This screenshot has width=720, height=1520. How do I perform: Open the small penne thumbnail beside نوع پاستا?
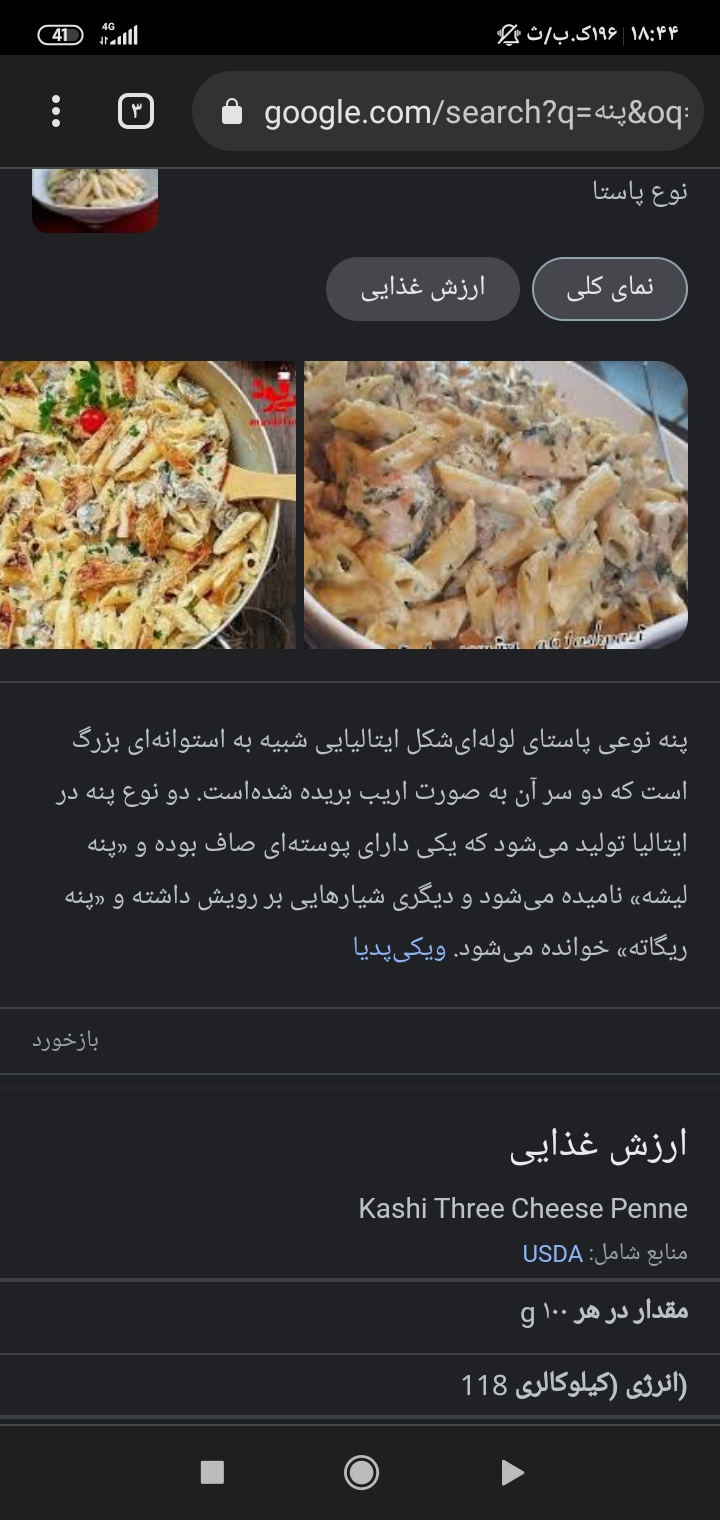(x=95, y=199)
